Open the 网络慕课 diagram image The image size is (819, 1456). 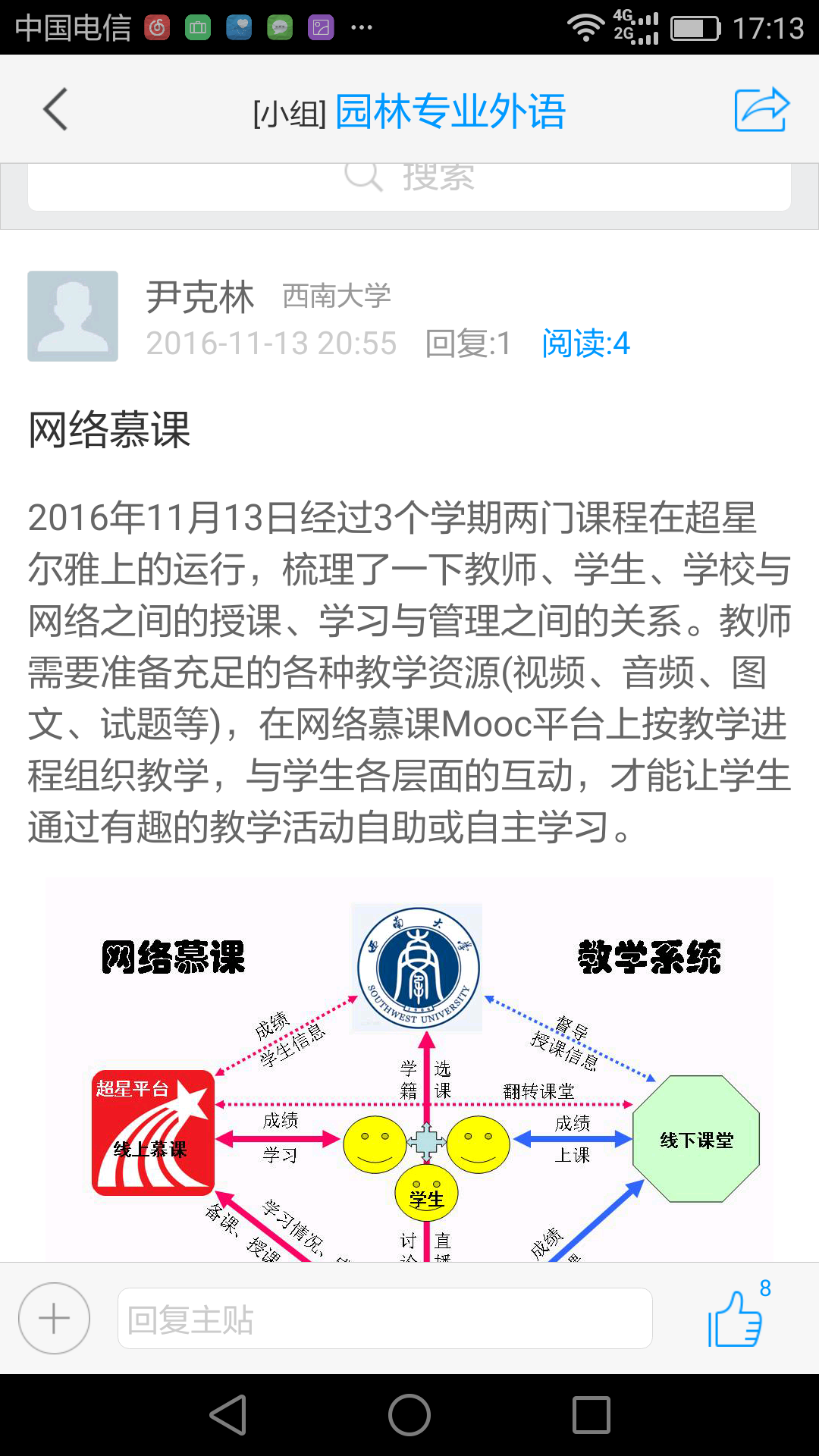[x=409, y=1069]
